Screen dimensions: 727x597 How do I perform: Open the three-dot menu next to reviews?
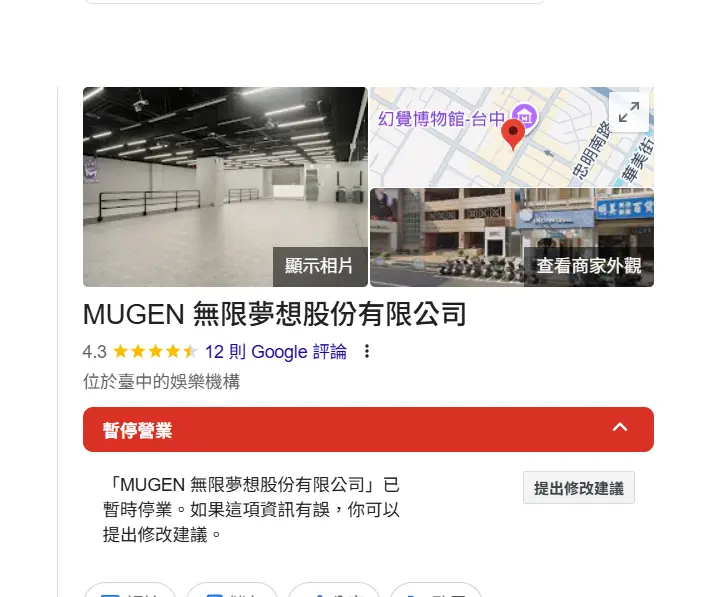pyautogui.click(x=367, y=352)
